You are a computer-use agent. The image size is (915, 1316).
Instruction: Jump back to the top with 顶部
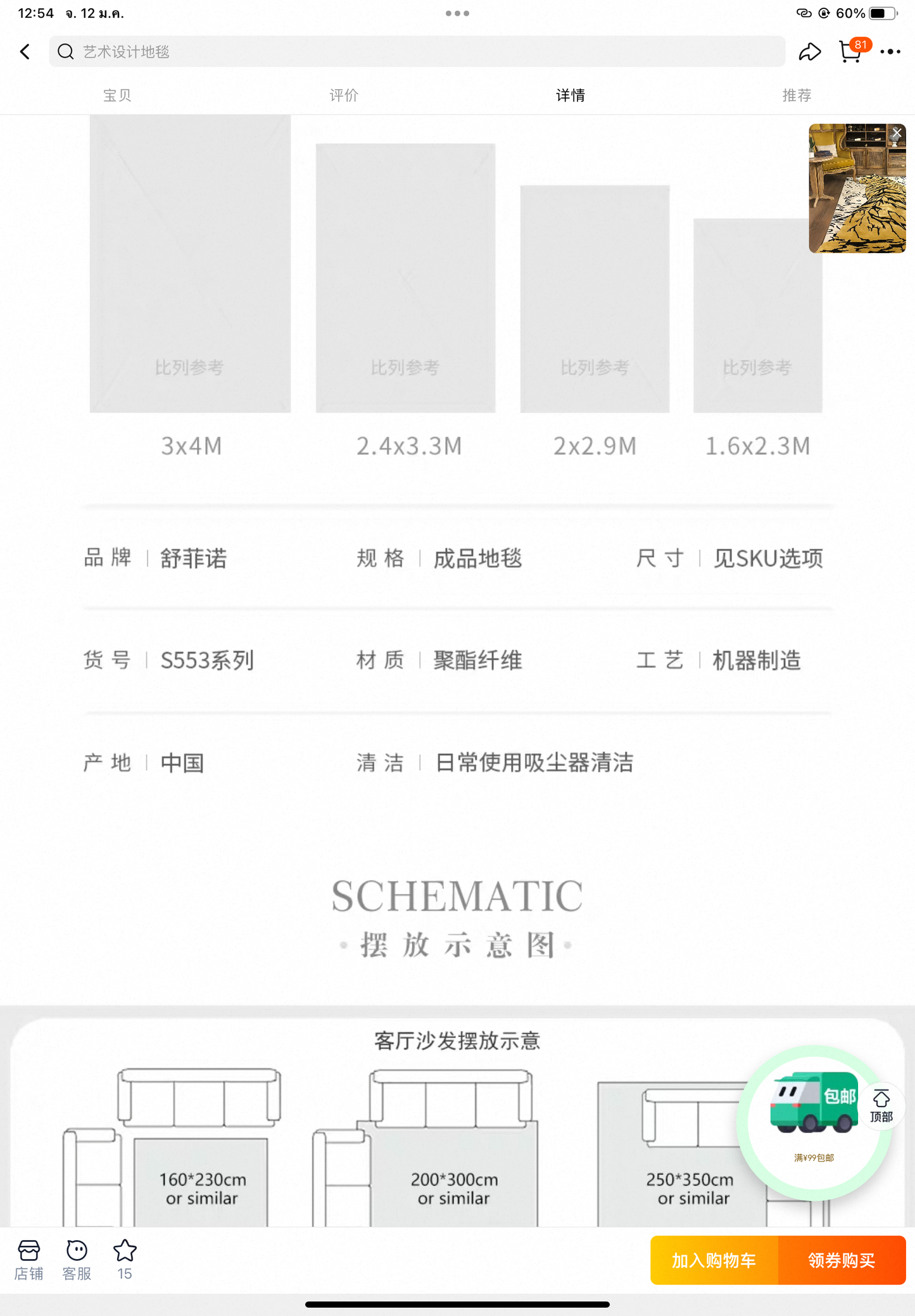click(881, 1105)
